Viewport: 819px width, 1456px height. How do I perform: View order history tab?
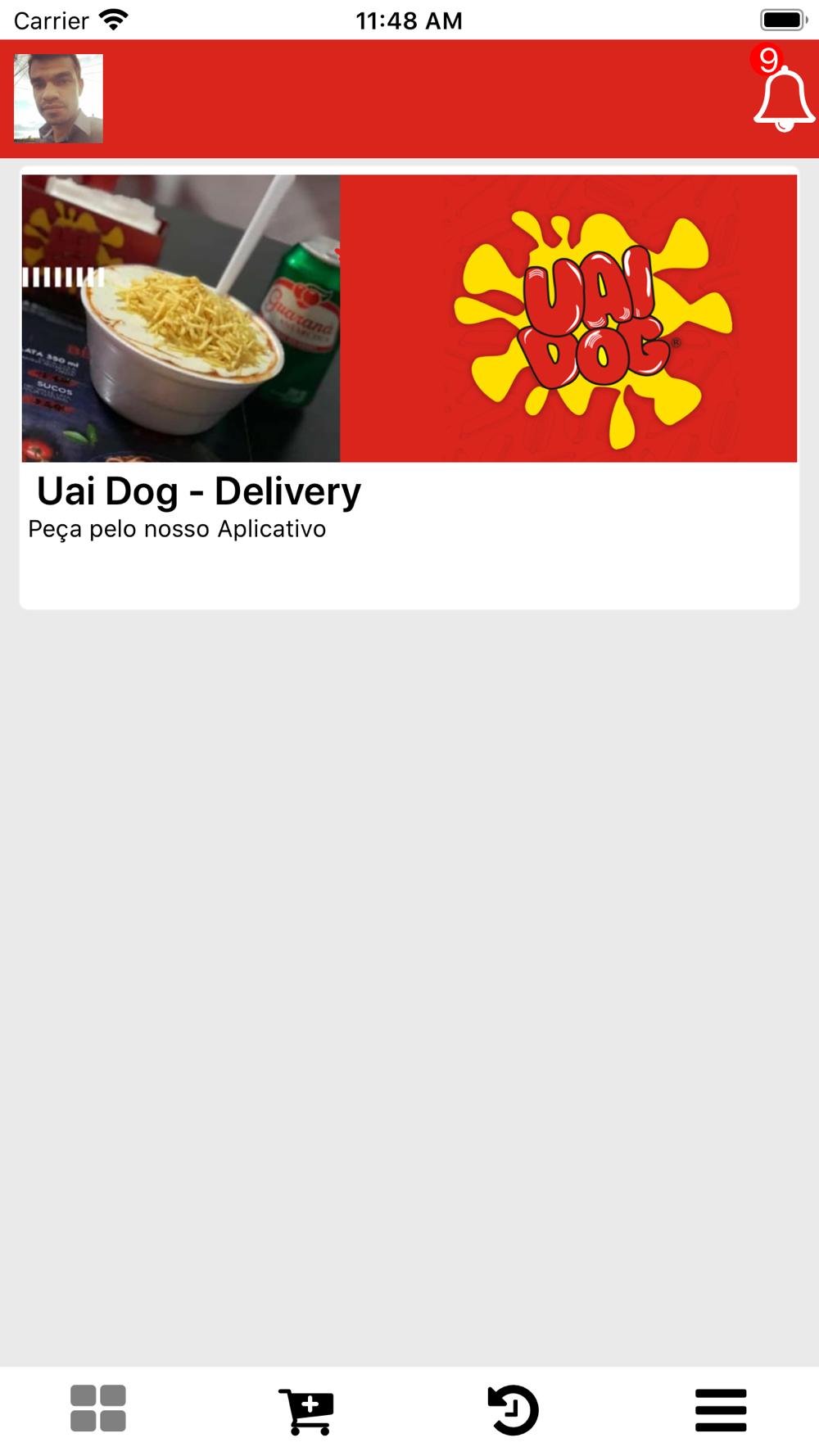tap(514, 1410)
